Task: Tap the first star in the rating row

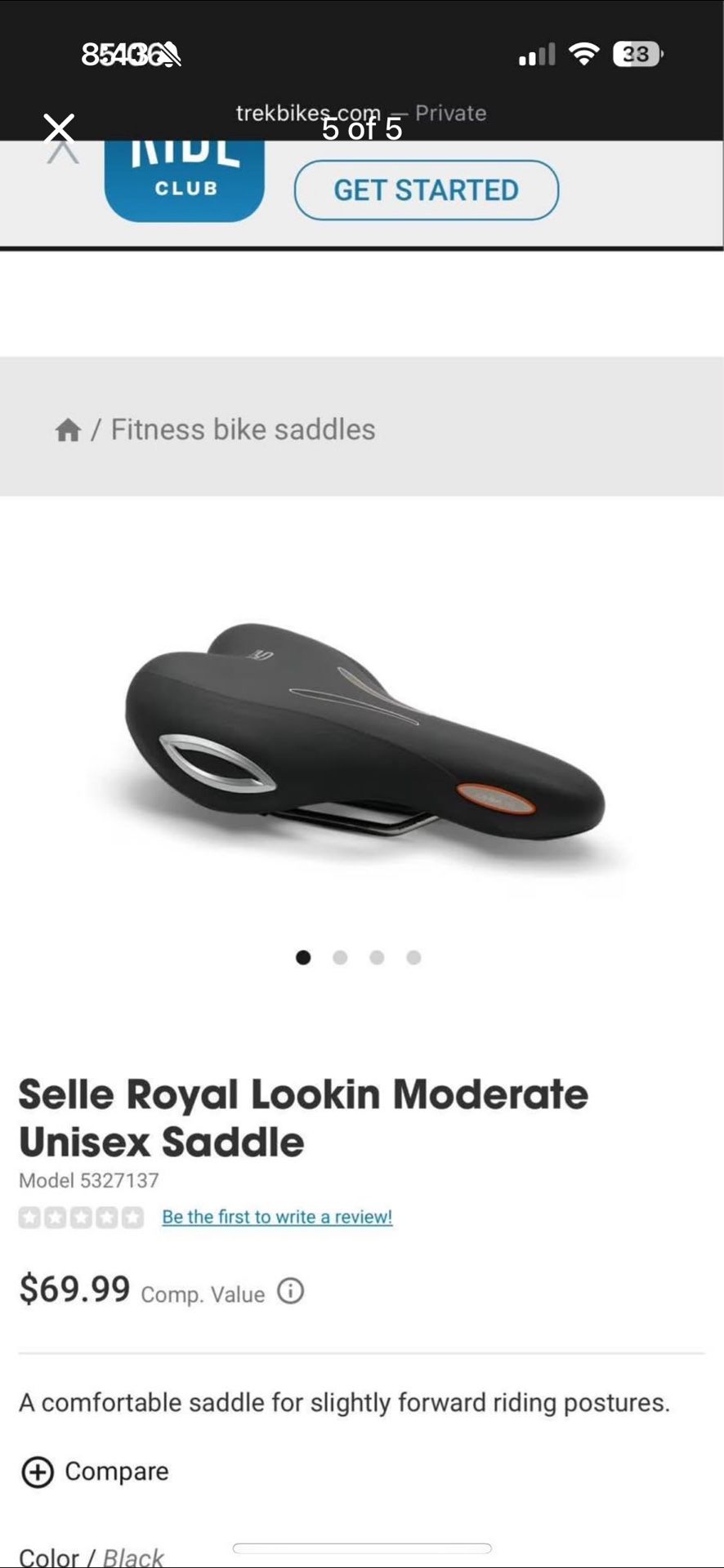Action: pyautogui.click(x=31, y=1216)
